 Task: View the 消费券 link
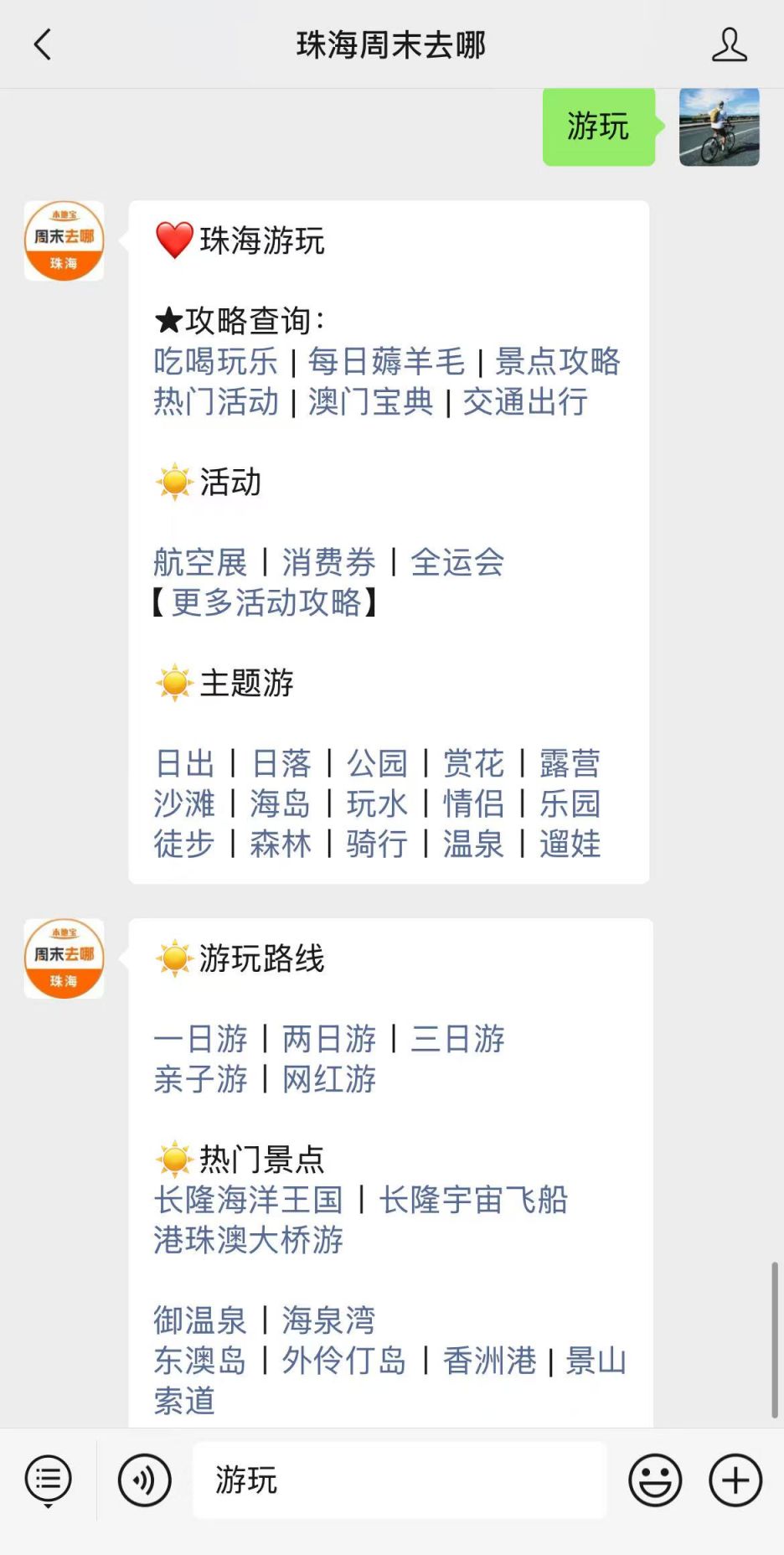pyautogui.click(x=328, y=562)
